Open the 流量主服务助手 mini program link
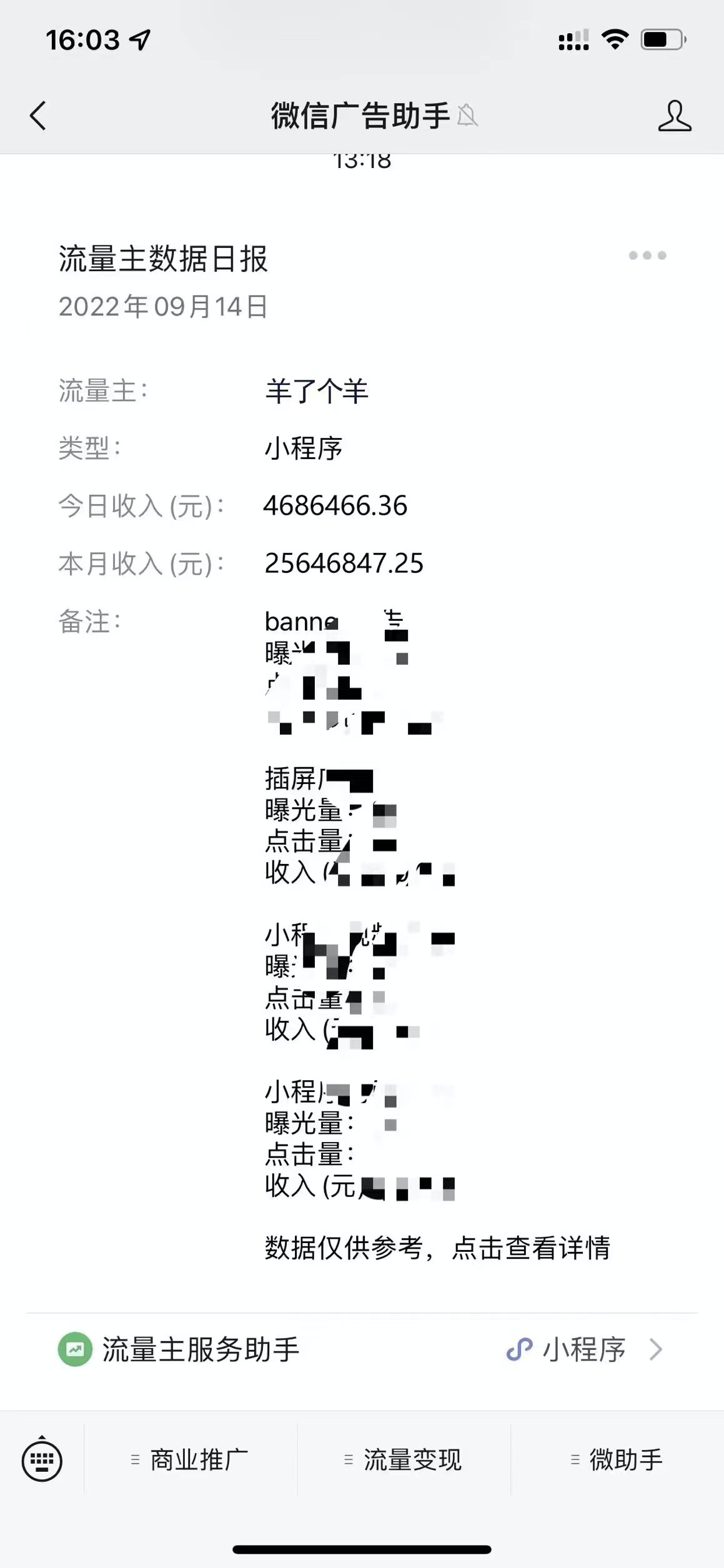 click(362, 1351)
